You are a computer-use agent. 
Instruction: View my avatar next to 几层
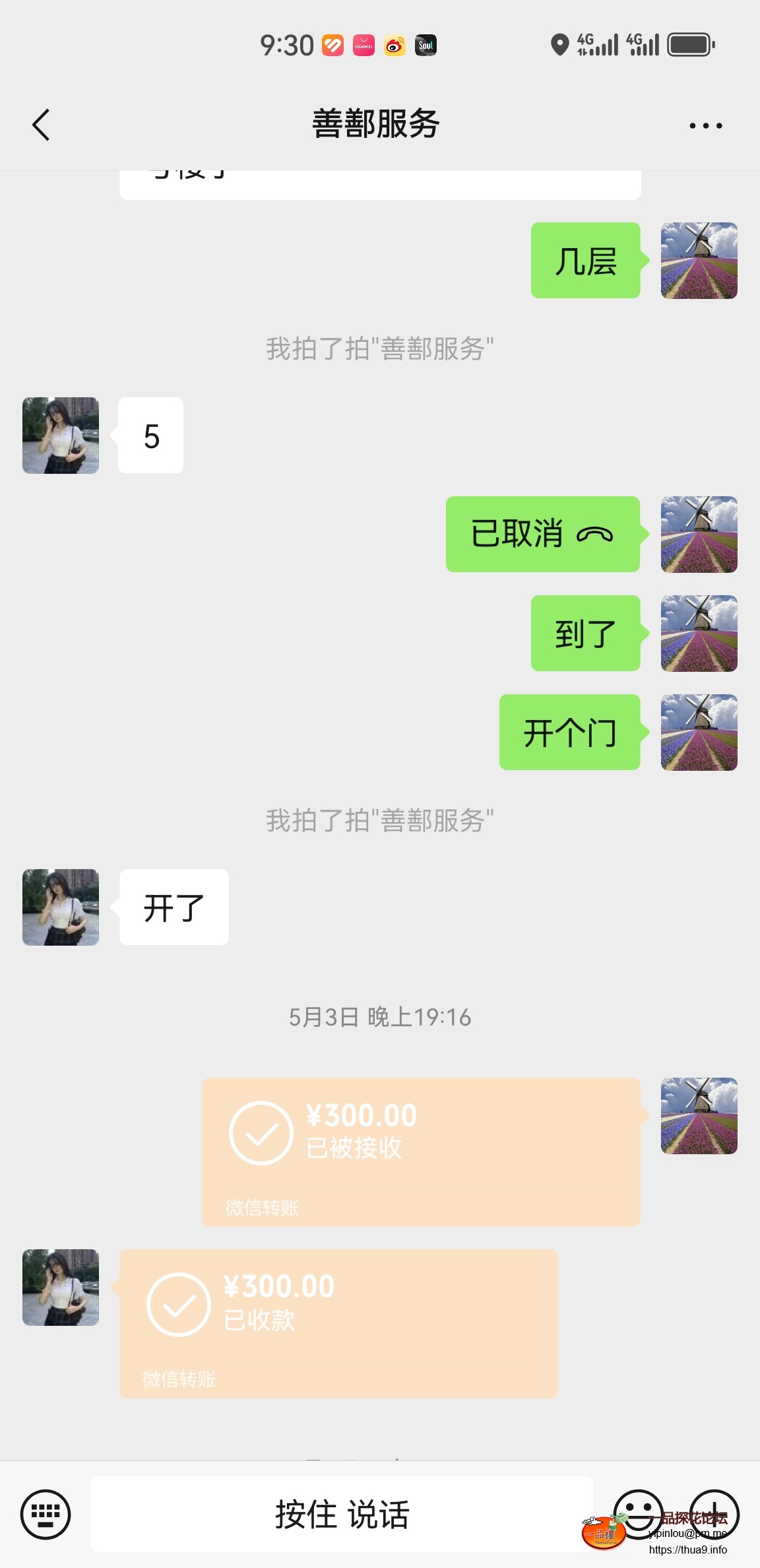(x=699, y=261)
